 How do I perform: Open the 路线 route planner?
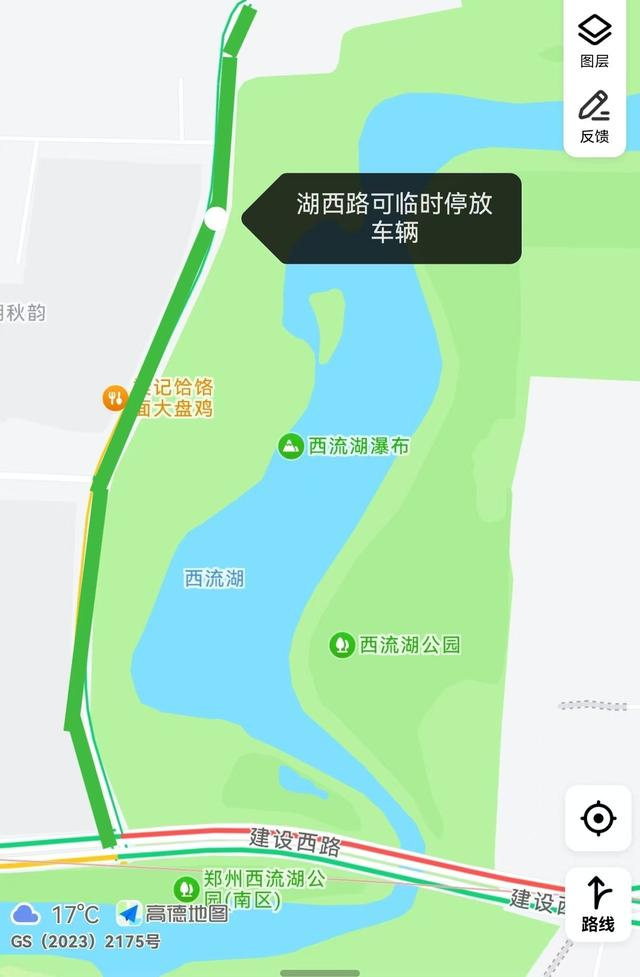tap(598, 903)
